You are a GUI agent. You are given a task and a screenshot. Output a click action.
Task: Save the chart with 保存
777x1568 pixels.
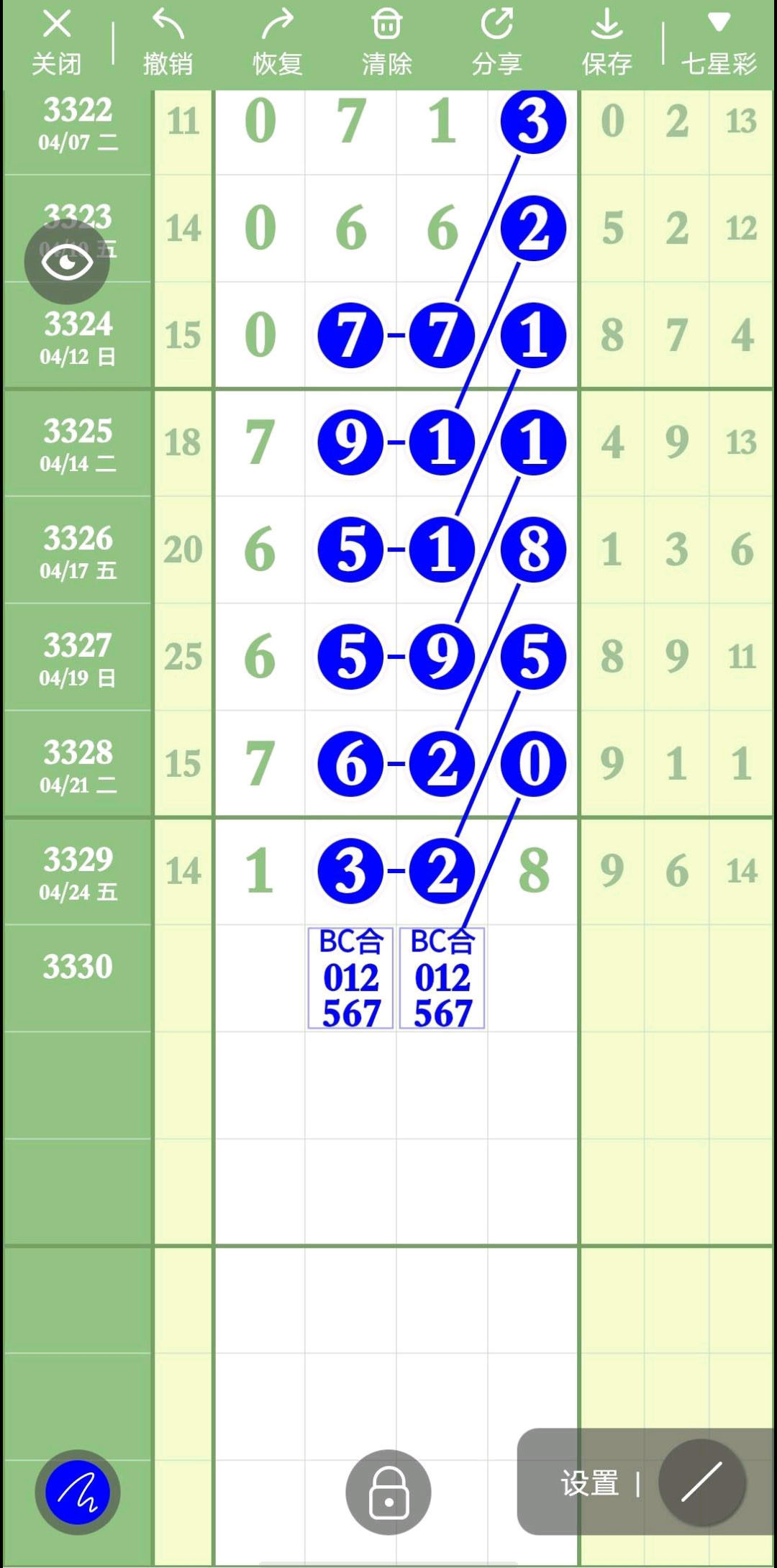click(x=606, y=43)
